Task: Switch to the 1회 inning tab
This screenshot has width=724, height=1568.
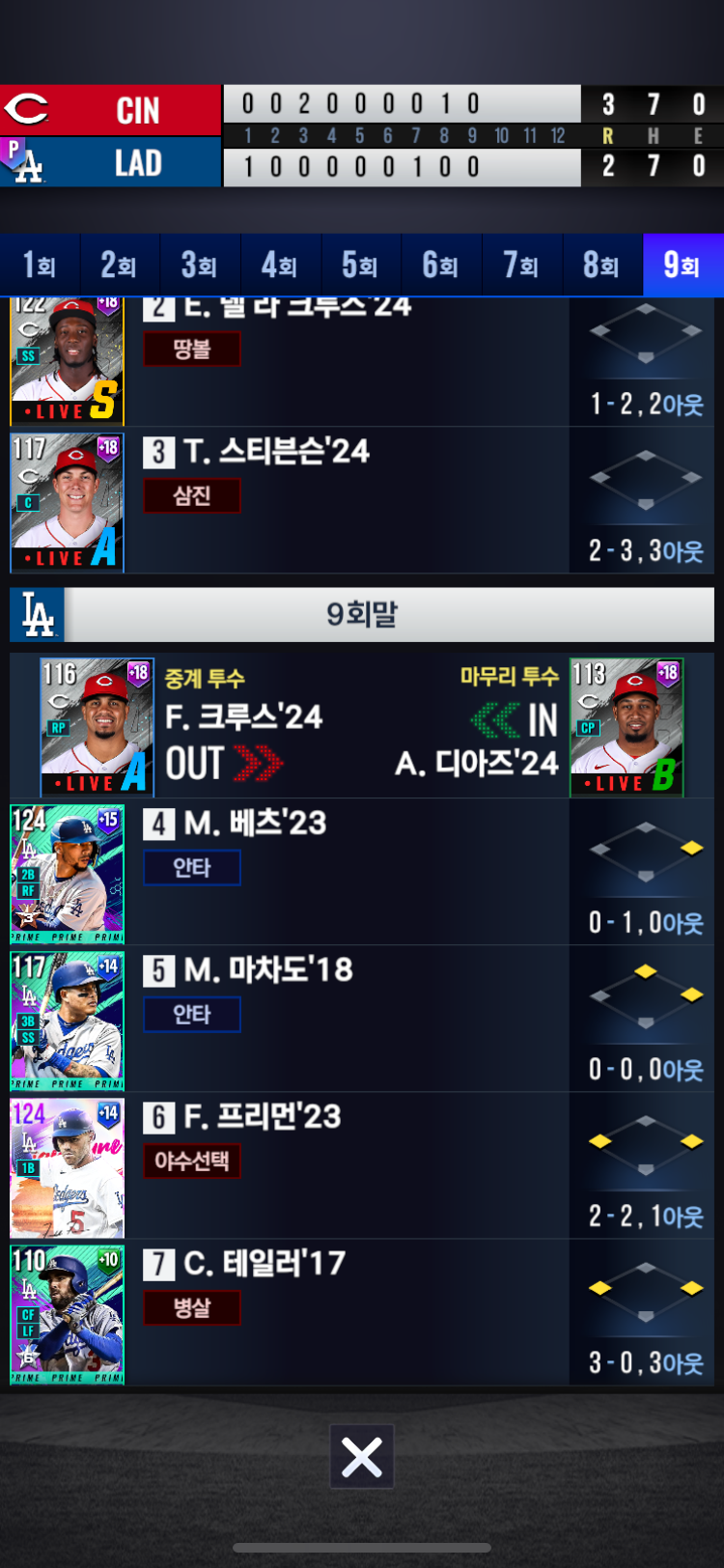Action: coord(40,265)
